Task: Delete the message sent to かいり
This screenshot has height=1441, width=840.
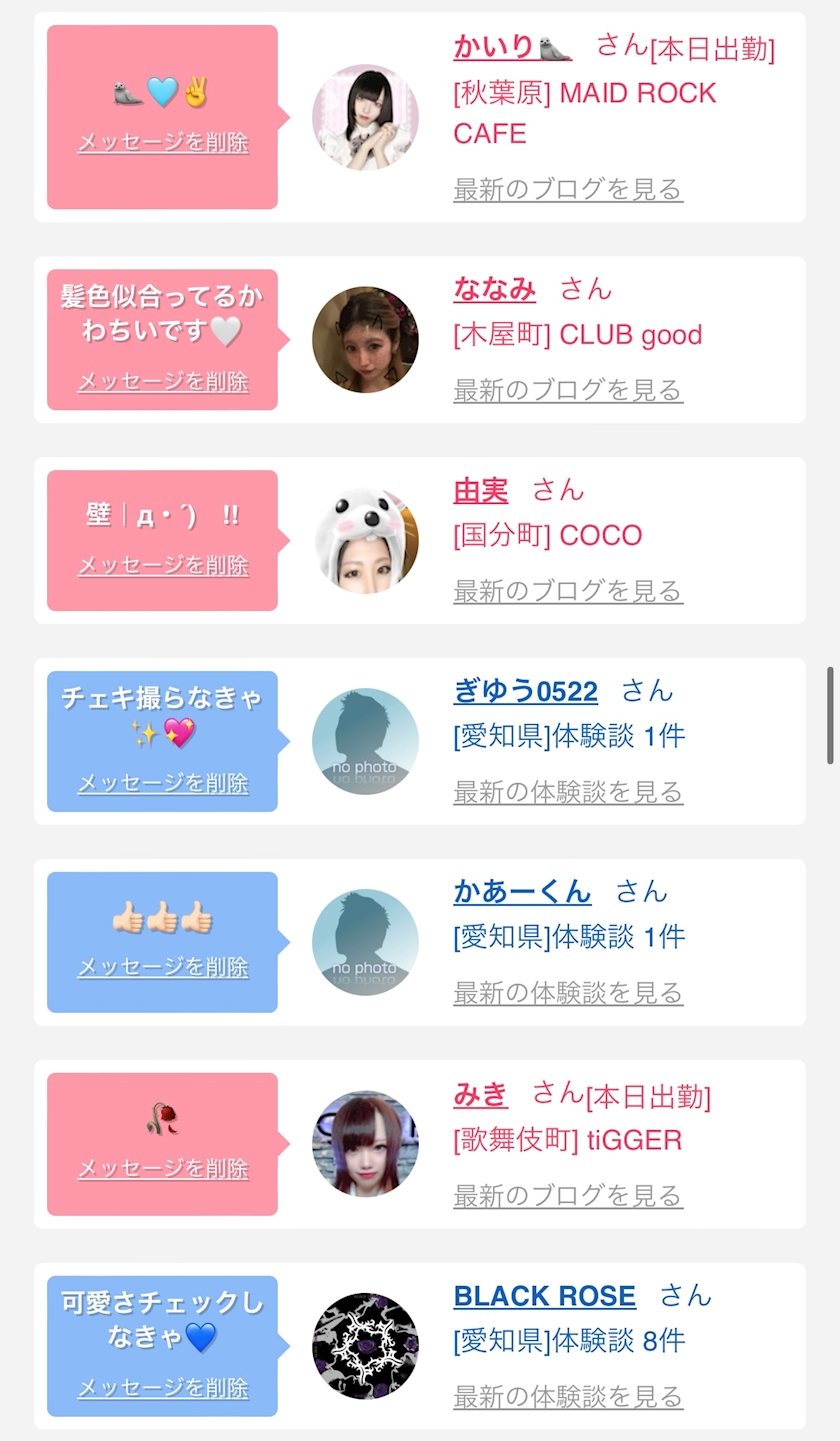Action: point(163,142)
